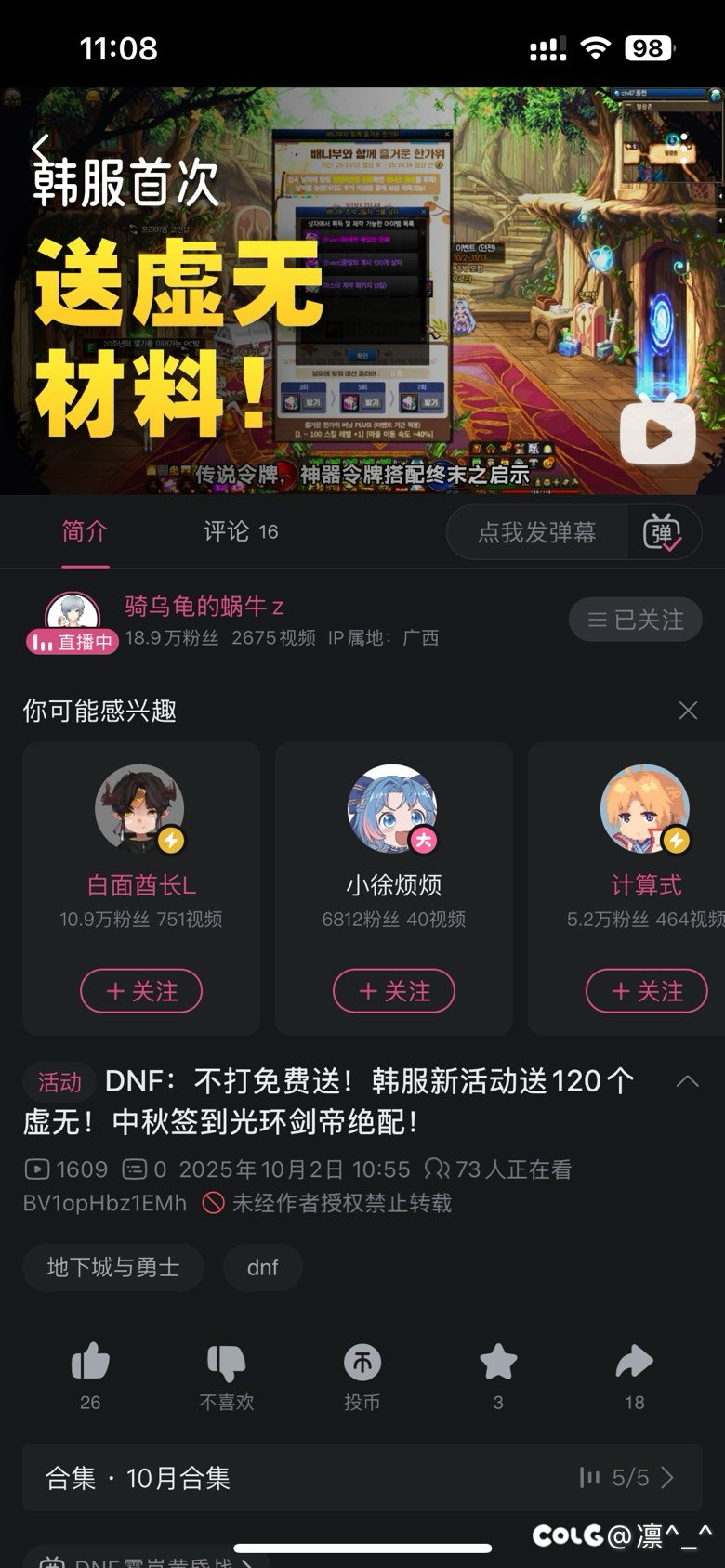Tap the 点我发弹幕 input field

coord(537,532)
